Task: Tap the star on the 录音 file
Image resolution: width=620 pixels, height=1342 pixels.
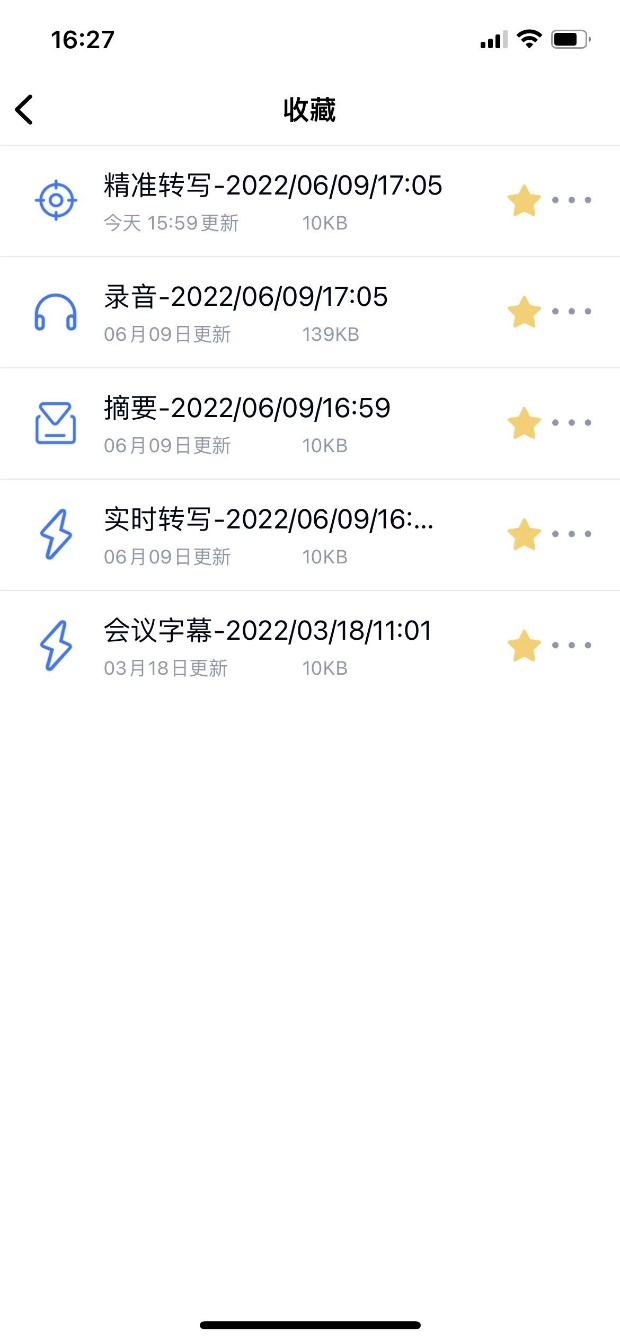Action: pos(524,312)
